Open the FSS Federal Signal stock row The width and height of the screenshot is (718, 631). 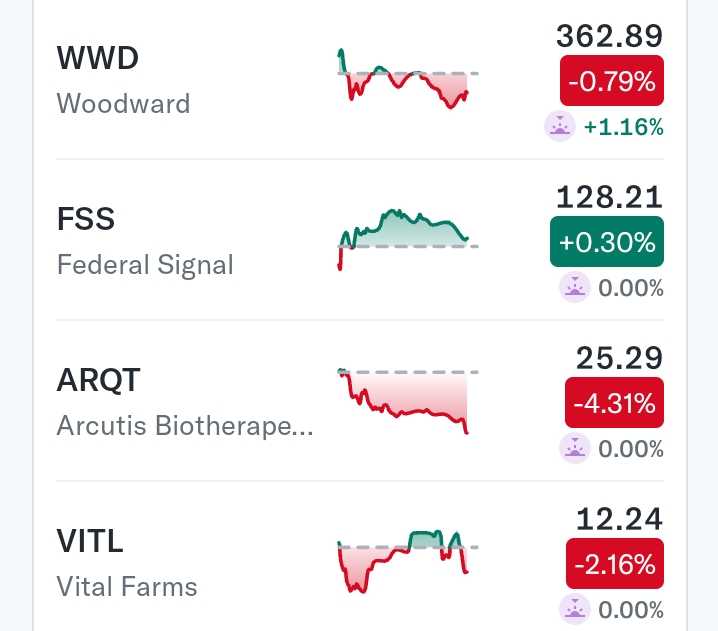(x=360, y=240)
